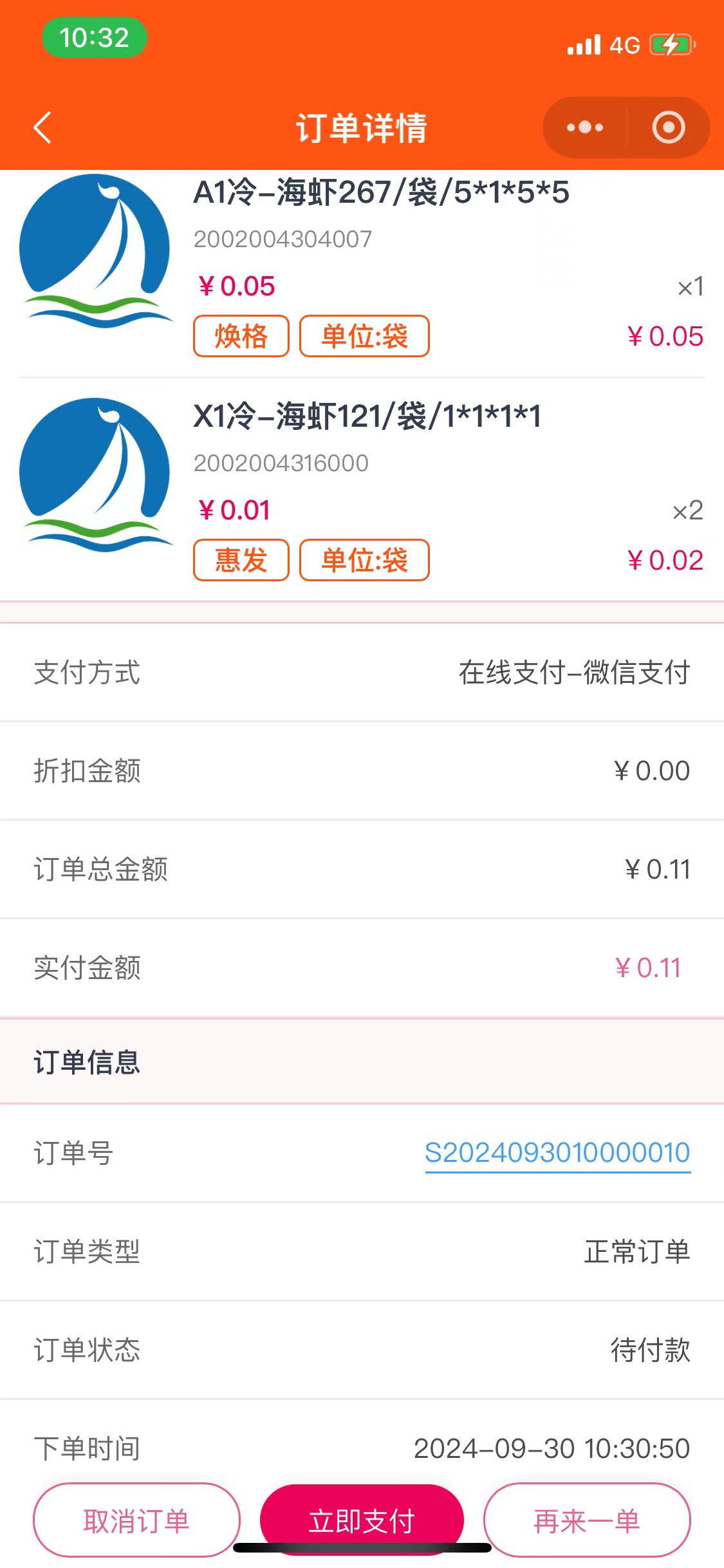Open order number link S2024093010000010
The image size is (724, 1568).
point(557,1152)
